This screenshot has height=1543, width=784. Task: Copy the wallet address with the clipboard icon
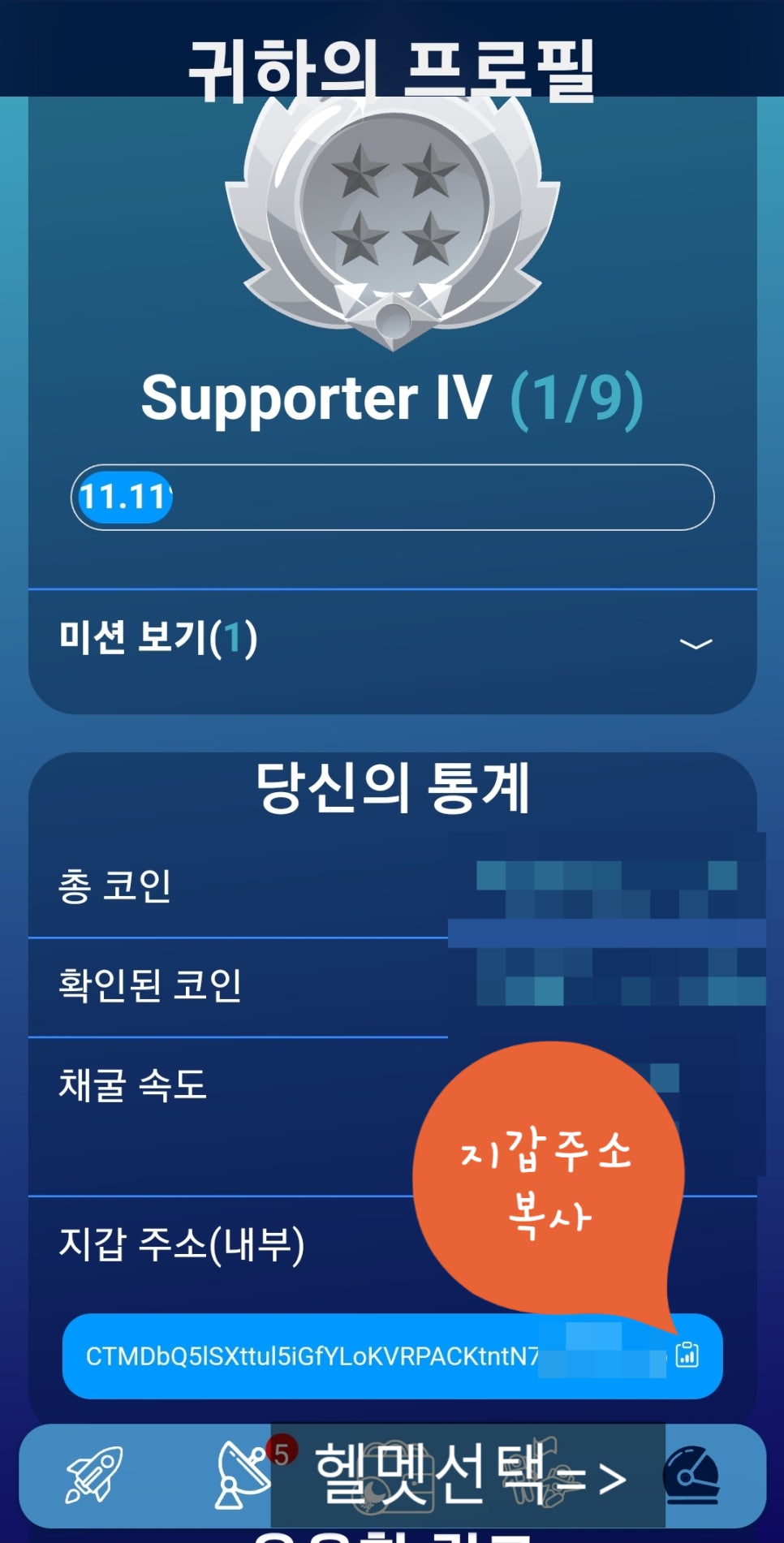coord(687,1354)
